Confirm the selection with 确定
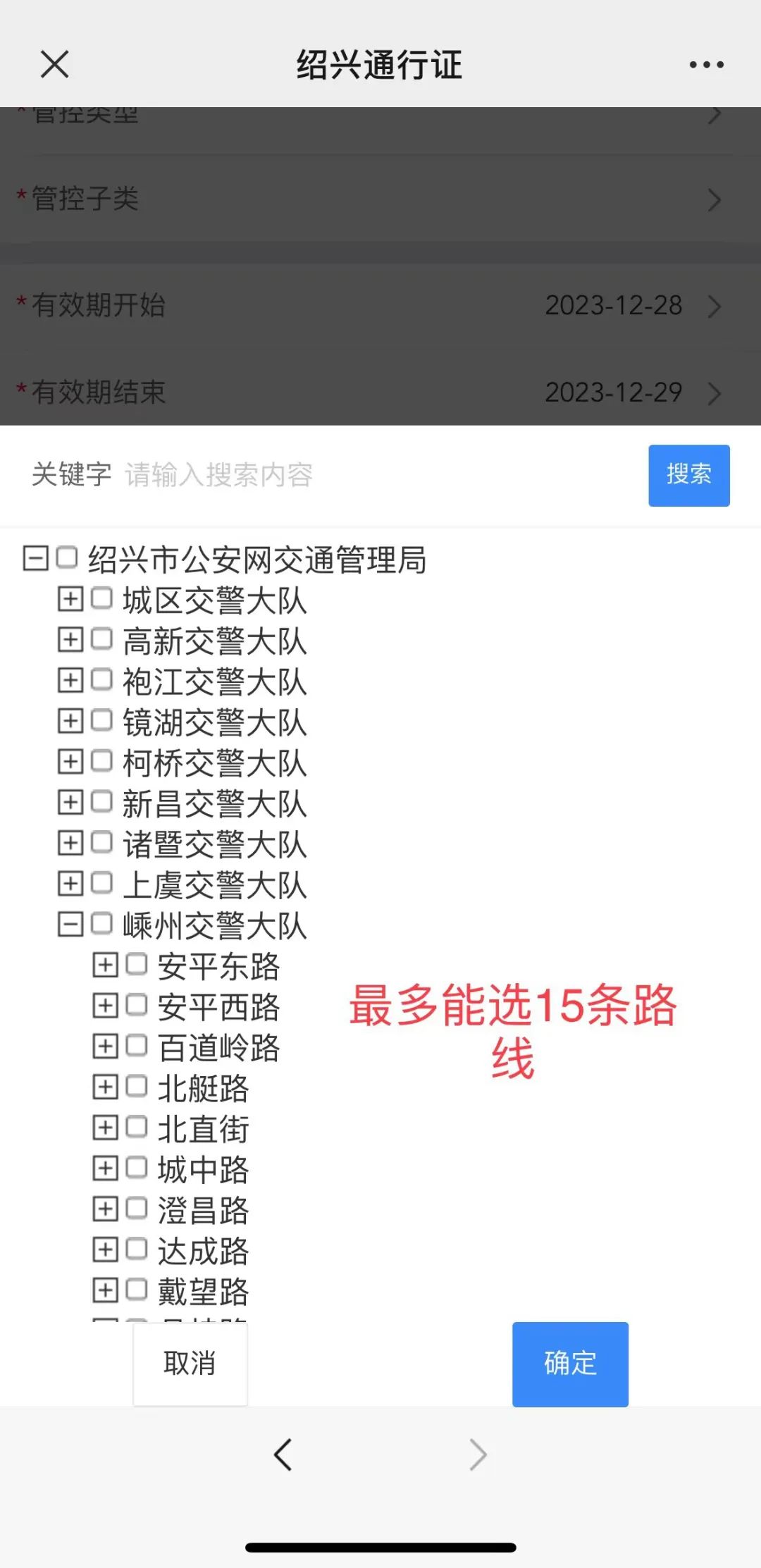 pos(570,1364)
